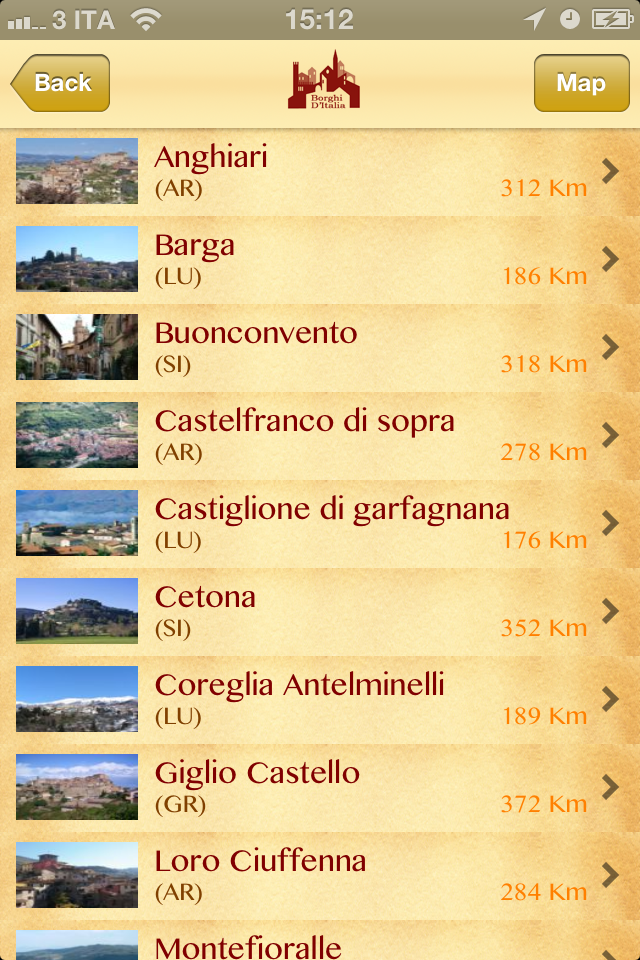Image resolution: width=640 pixels, height=960 pixels.
Task: Go back using the Back button
Action: point(61,83)
